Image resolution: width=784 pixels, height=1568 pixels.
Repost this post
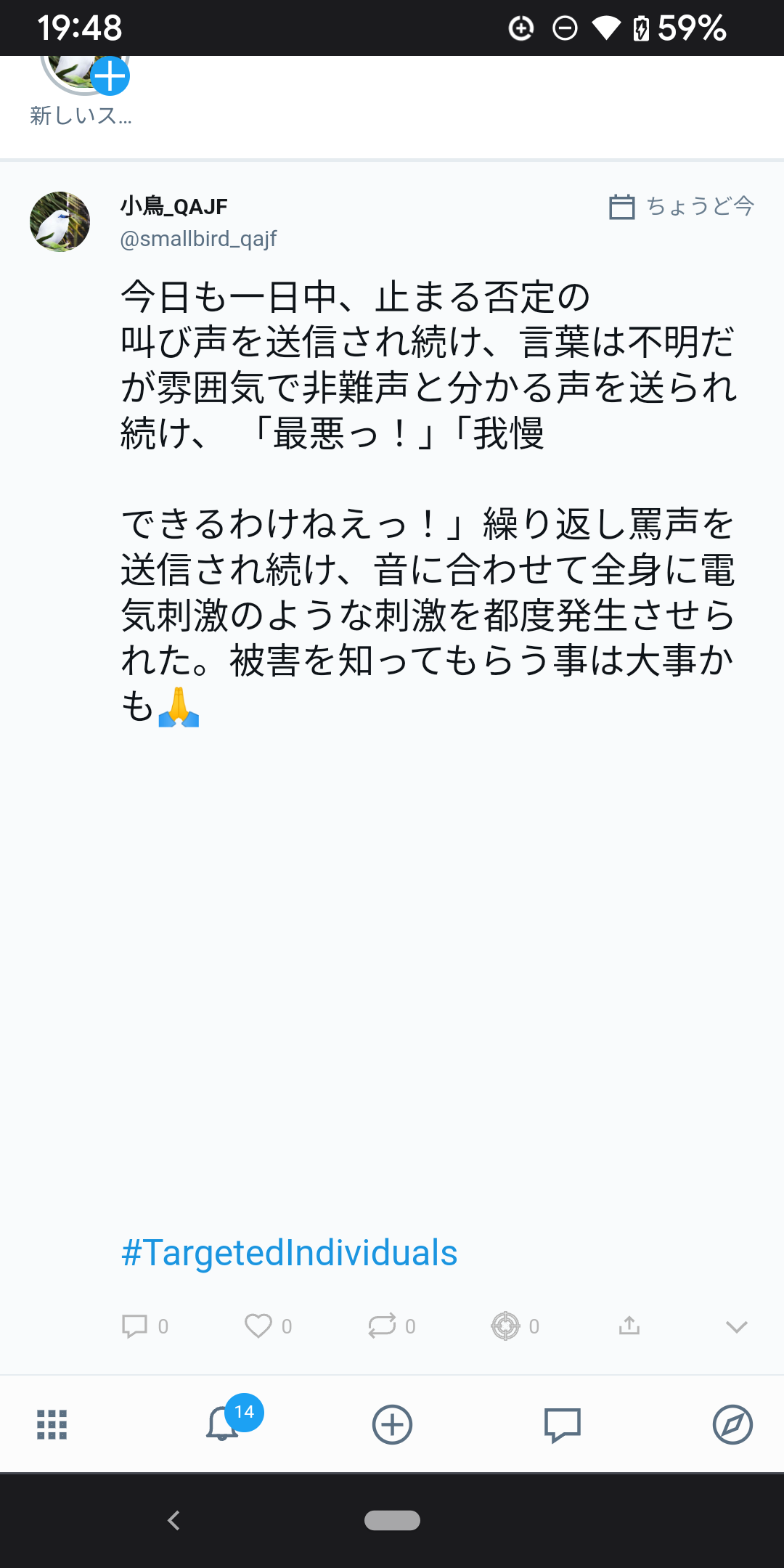[x=382, y=1326]
